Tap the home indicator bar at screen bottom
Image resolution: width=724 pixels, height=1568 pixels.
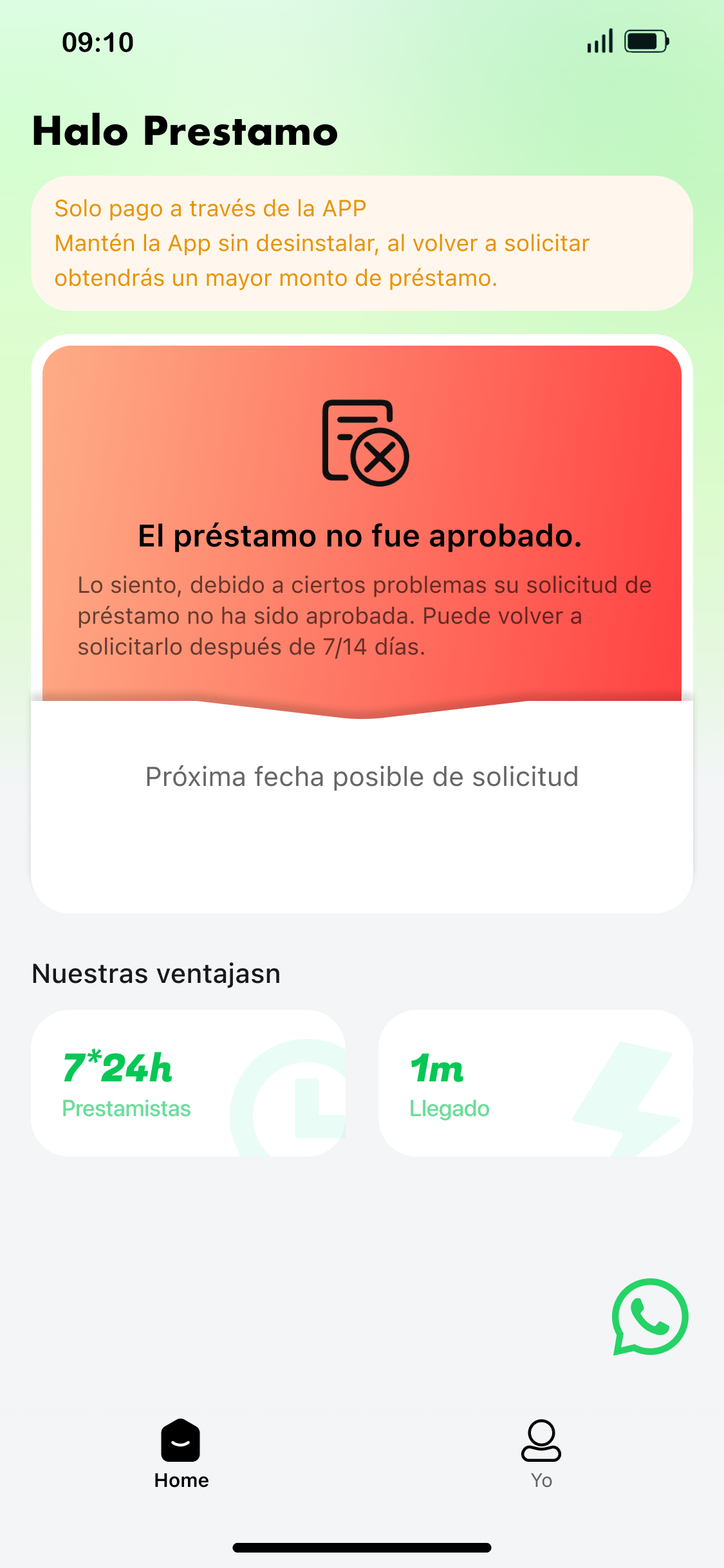362,1547
